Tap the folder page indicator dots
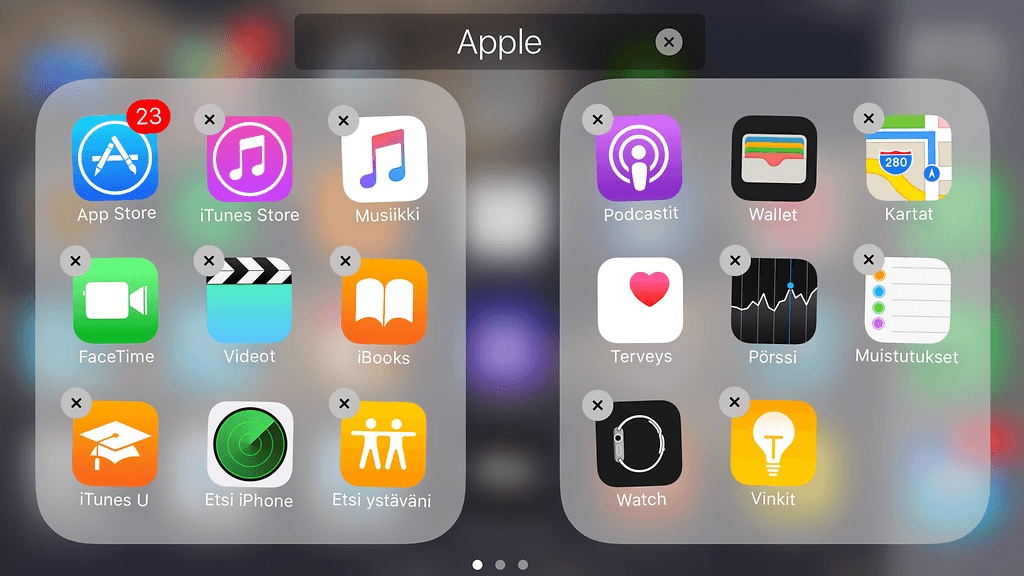This screenshot has height=576, width=1024. (x=500, y=565)
